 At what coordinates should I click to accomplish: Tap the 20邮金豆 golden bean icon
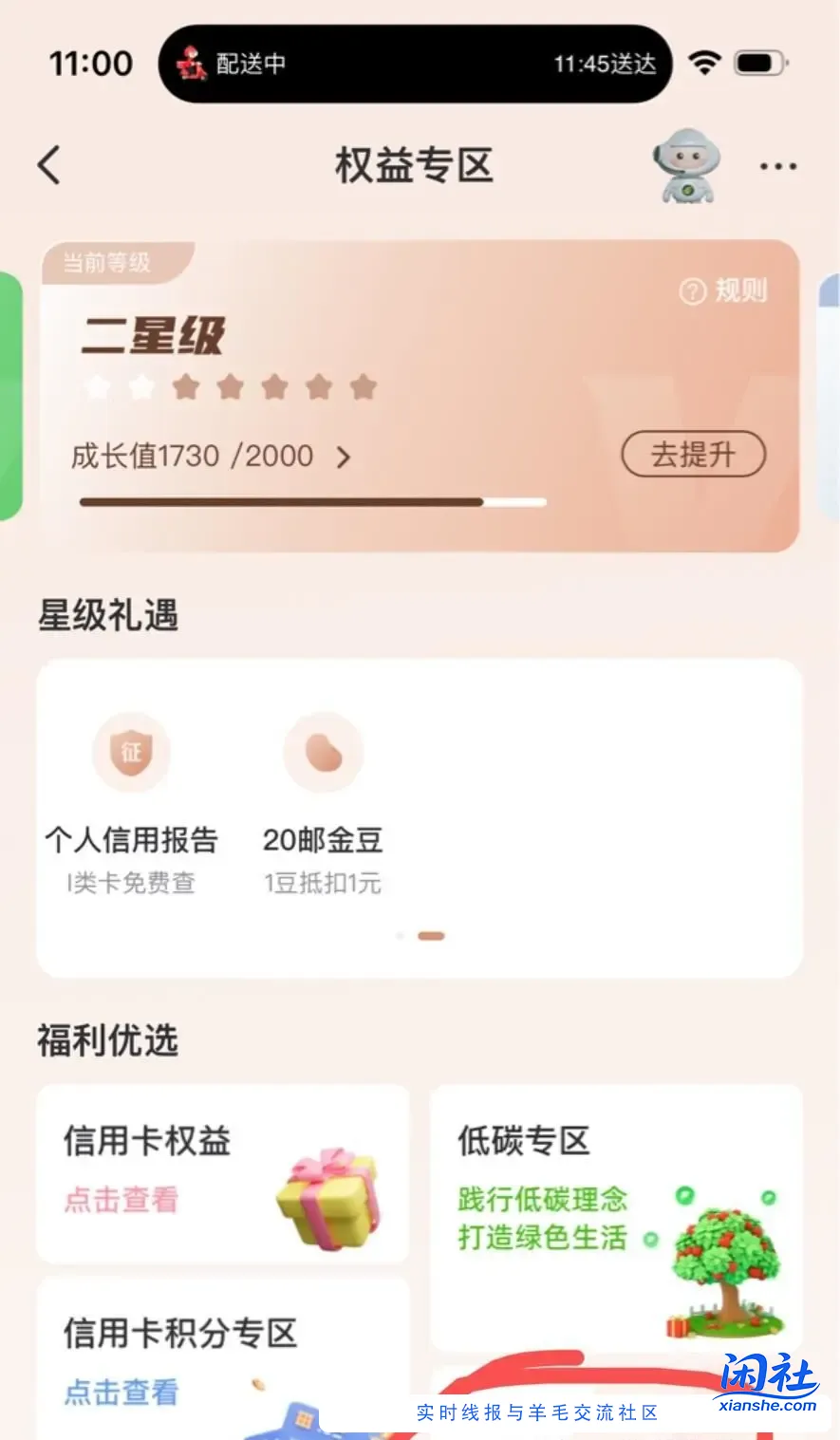323,753
